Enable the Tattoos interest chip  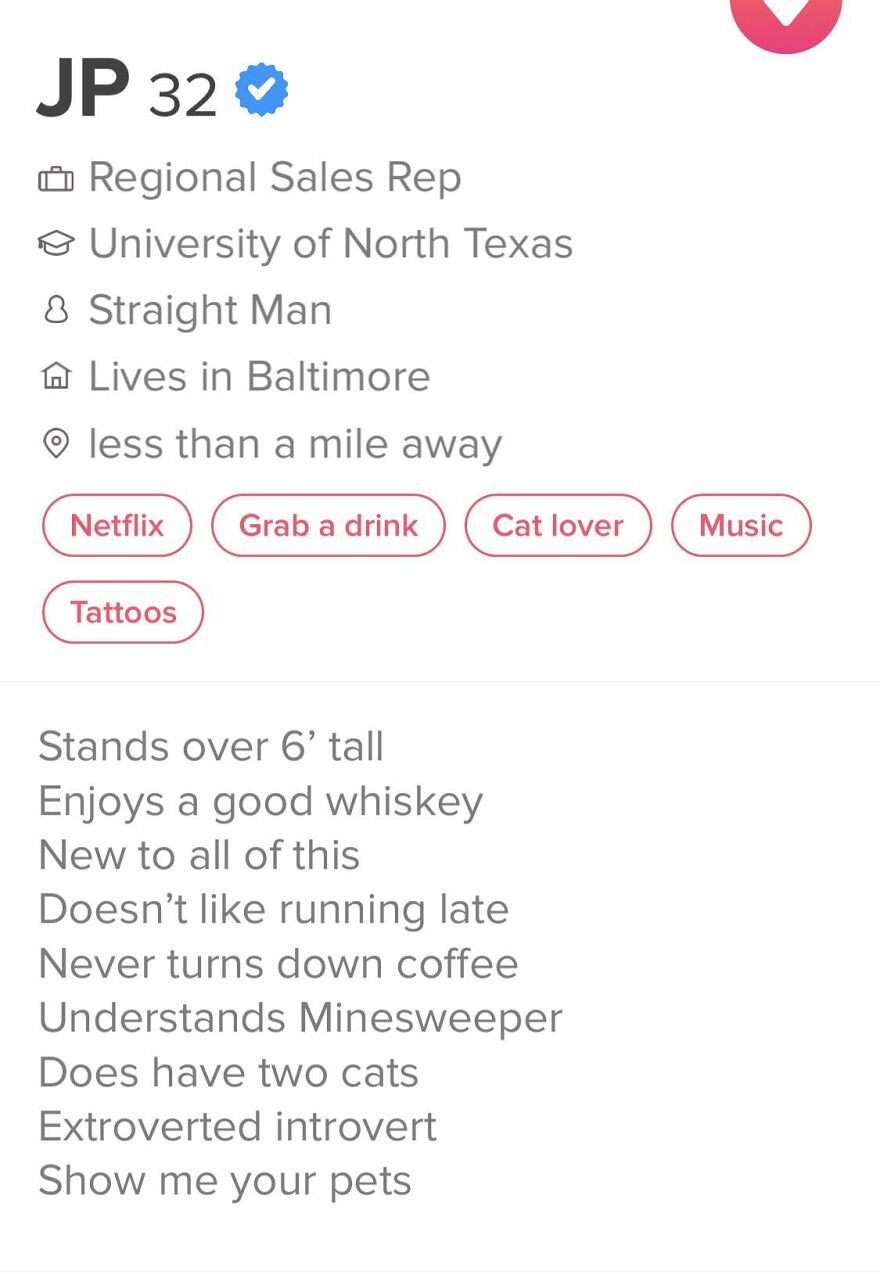tap(122, 612)
